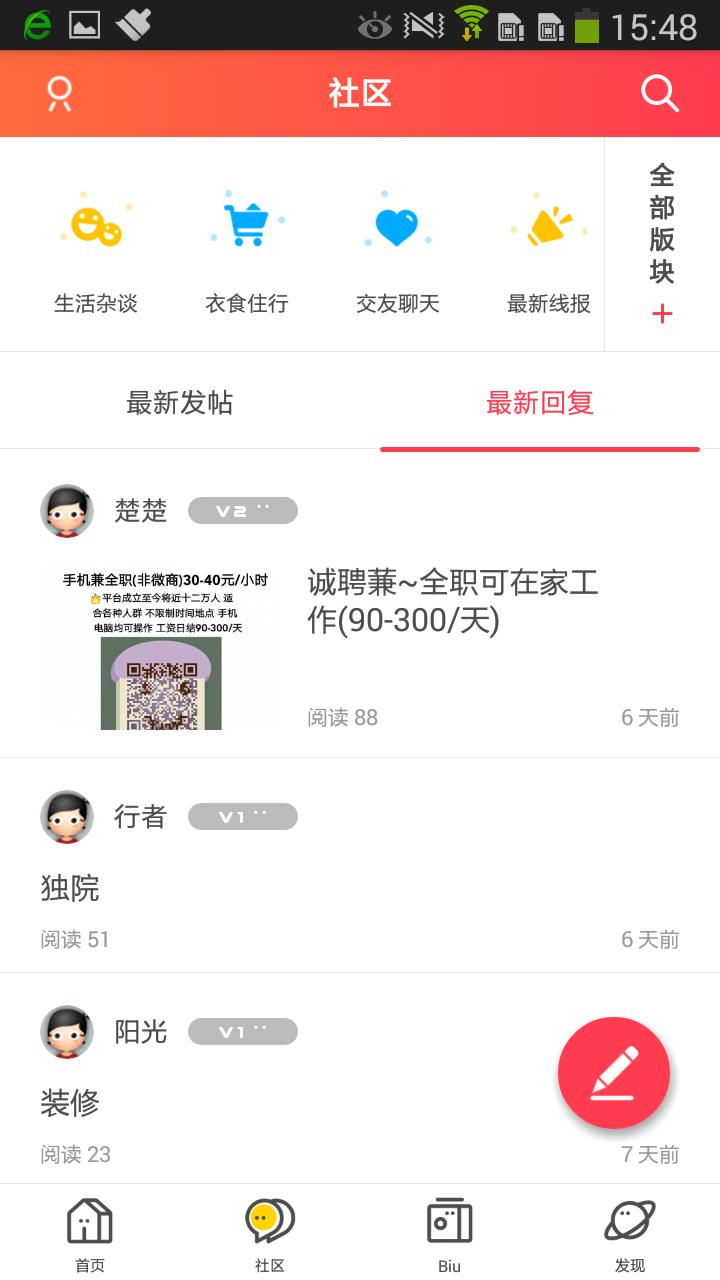
Task: Tap the medal icon in the top bar
Action: click(x=60, y=94)
